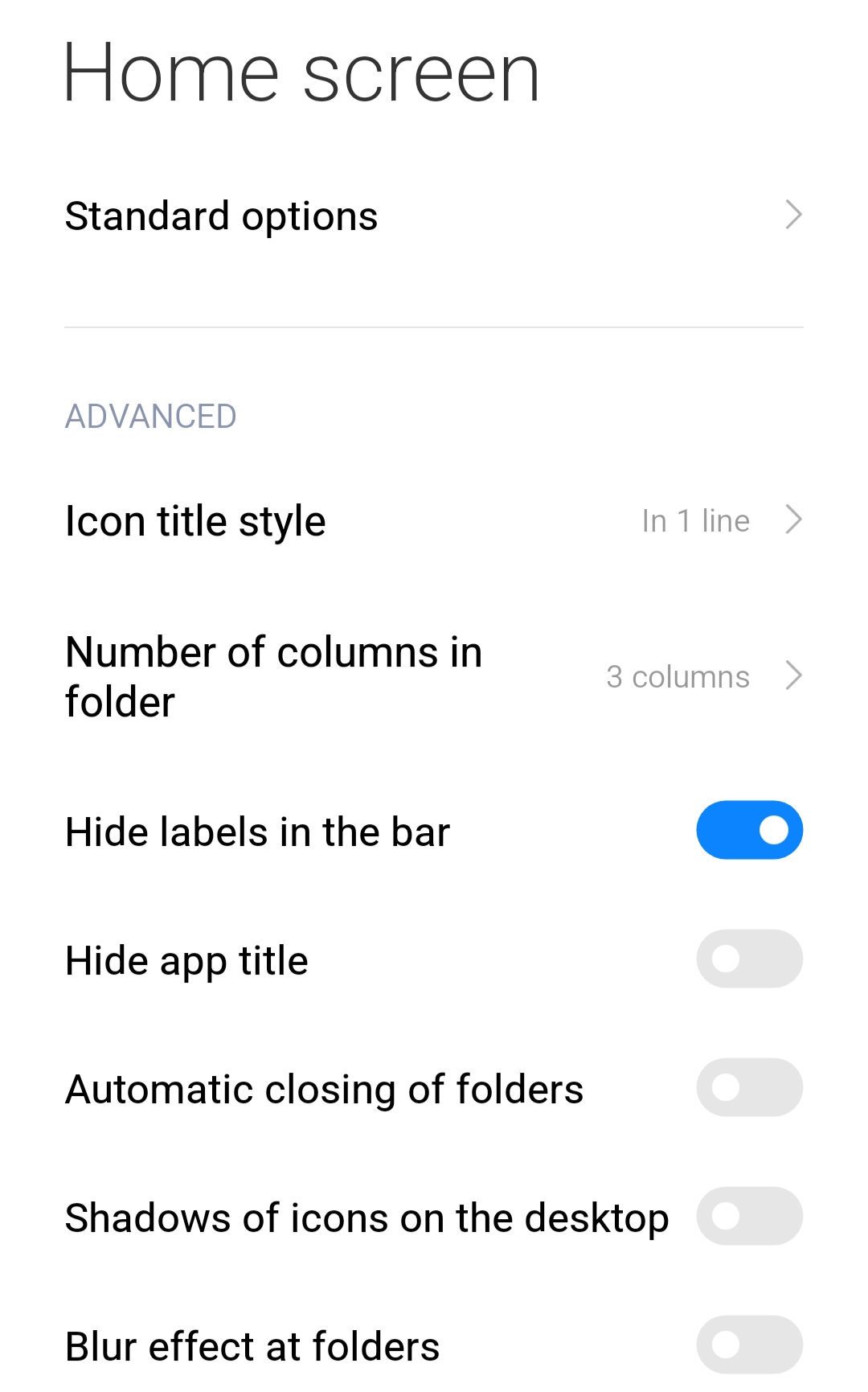This screenshot has height=1392, width=868.
Task: Enable Hide app title switch
Action: pyautogui.click(x=749, y=959)
